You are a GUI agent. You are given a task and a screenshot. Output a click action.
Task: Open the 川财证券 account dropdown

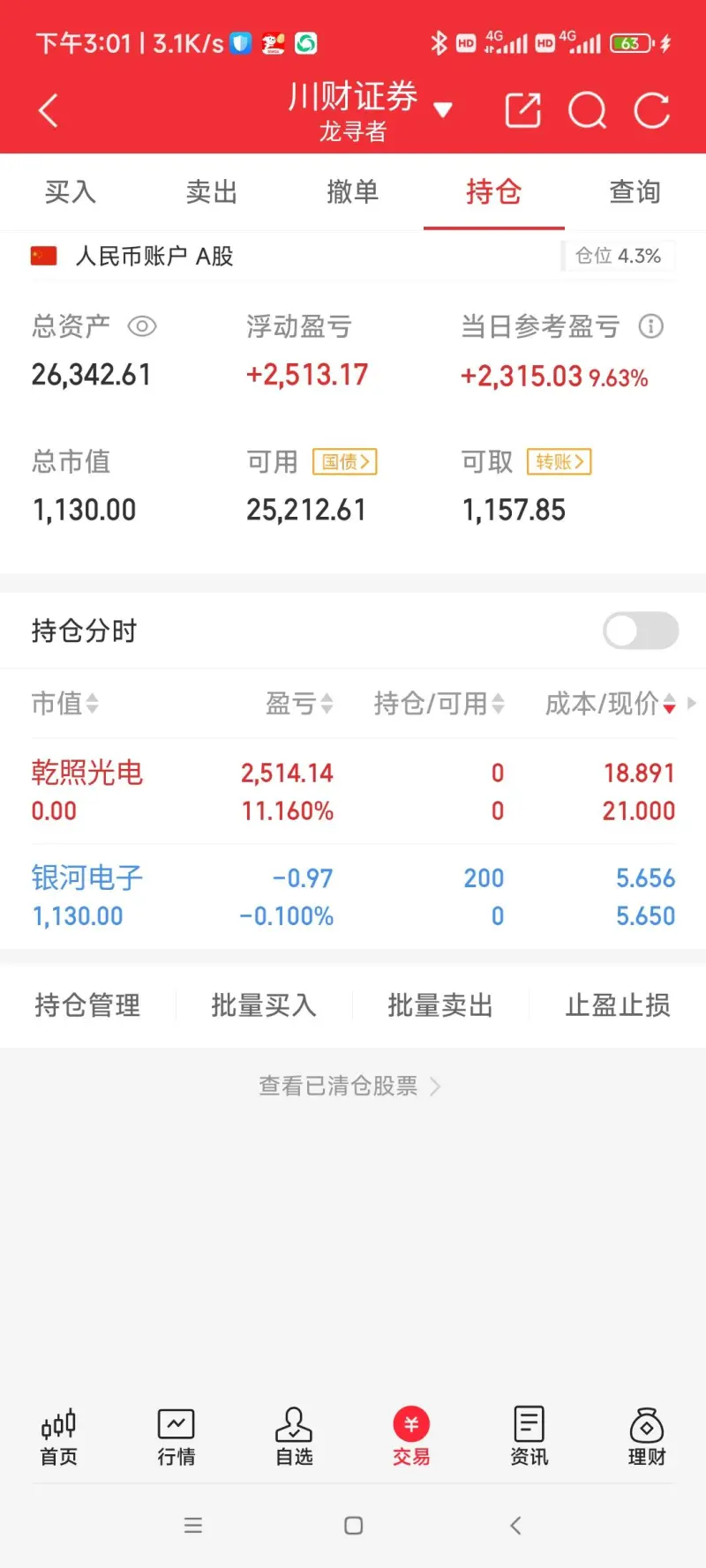point(442,109)
